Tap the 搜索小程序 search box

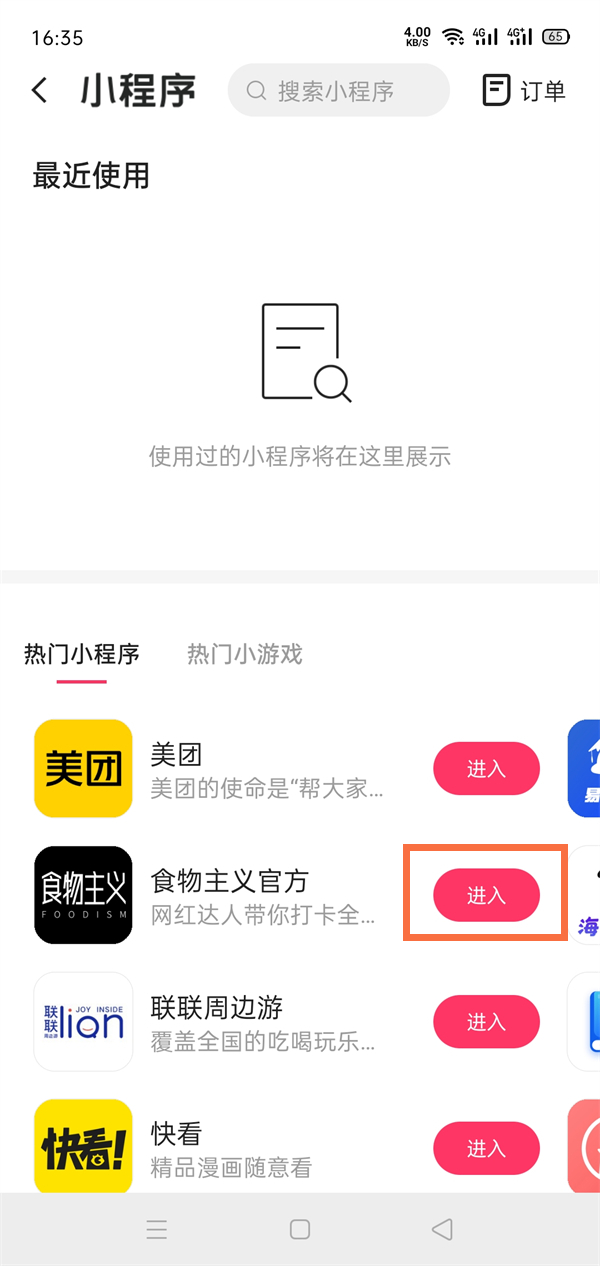point(338,91)
